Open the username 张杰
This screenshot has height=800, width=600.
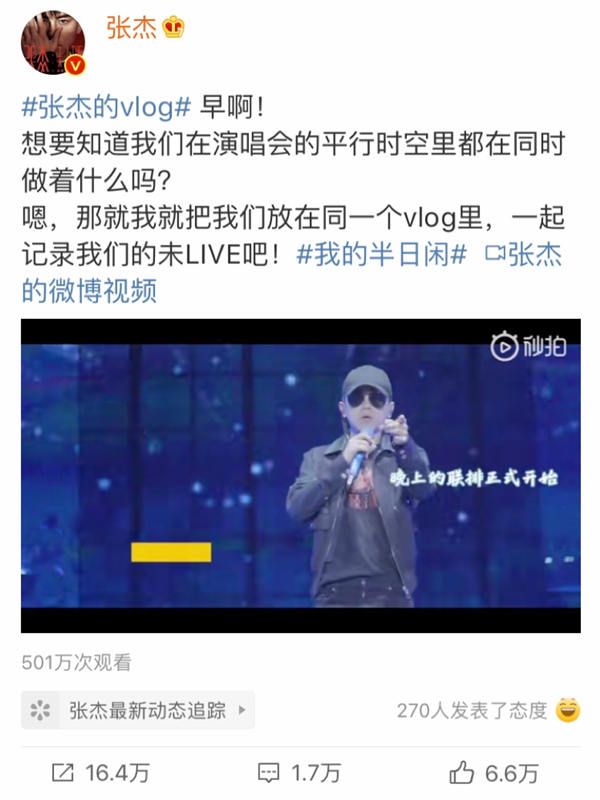point(131,27)
